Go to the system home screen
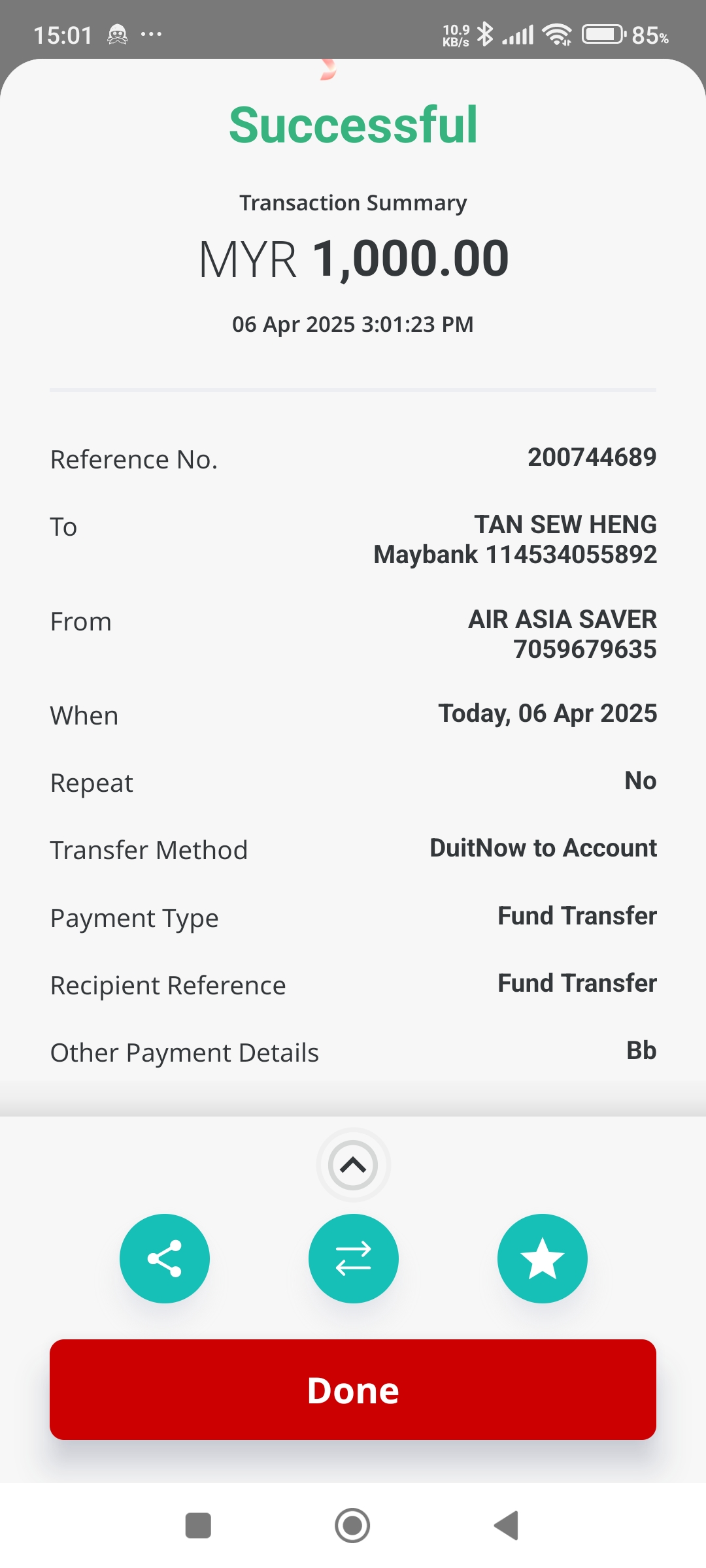Screen dimensions: 706x1568 coord(352,1526)
